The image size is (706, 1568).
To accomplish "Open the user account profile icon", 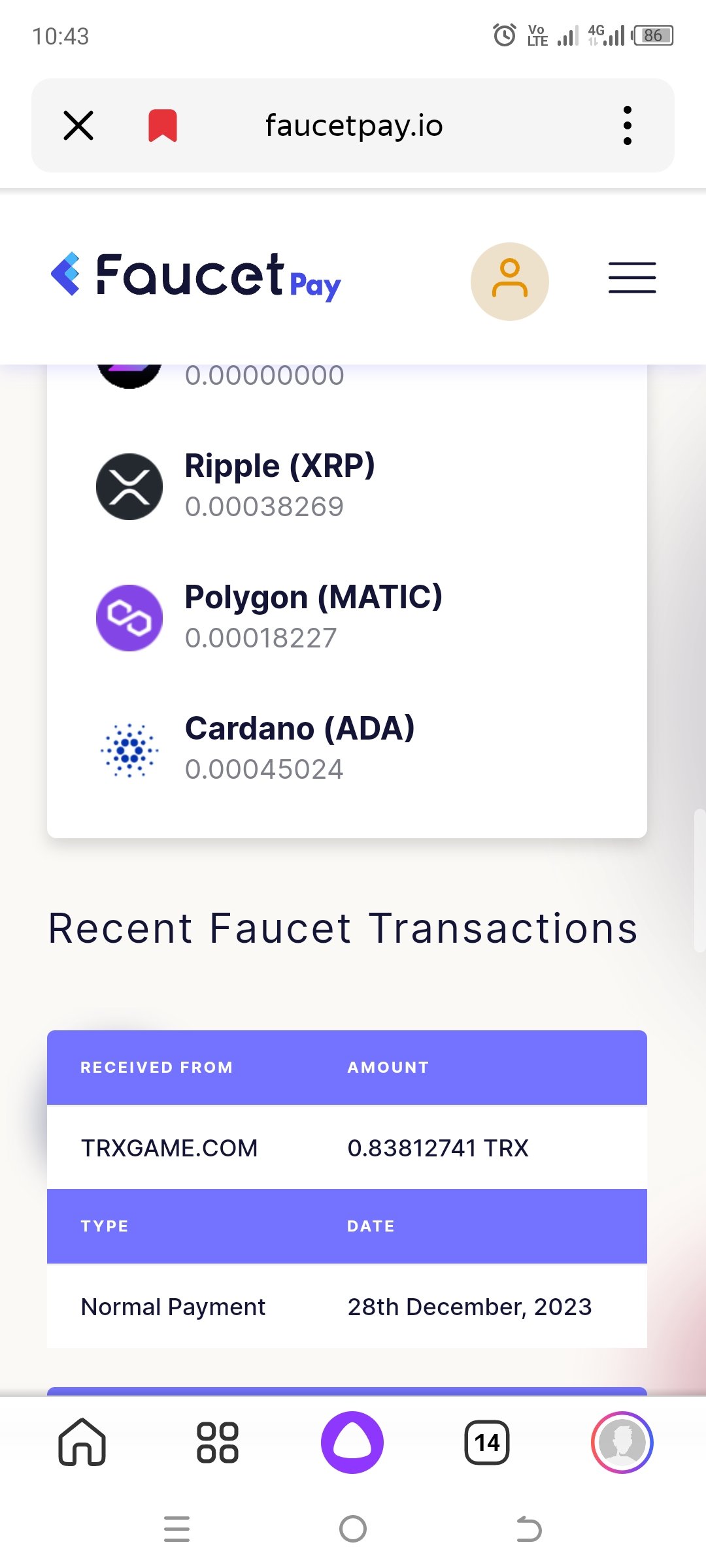I will point(510,282).
